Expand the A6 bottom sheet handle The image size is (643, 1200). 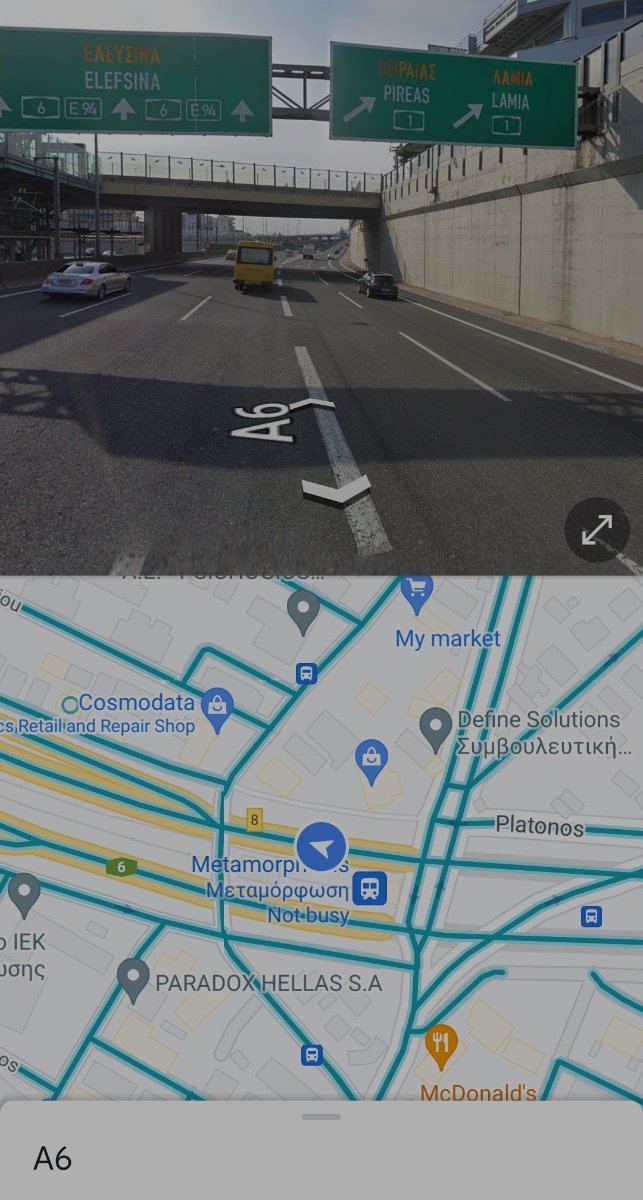tap(321, 1116)
